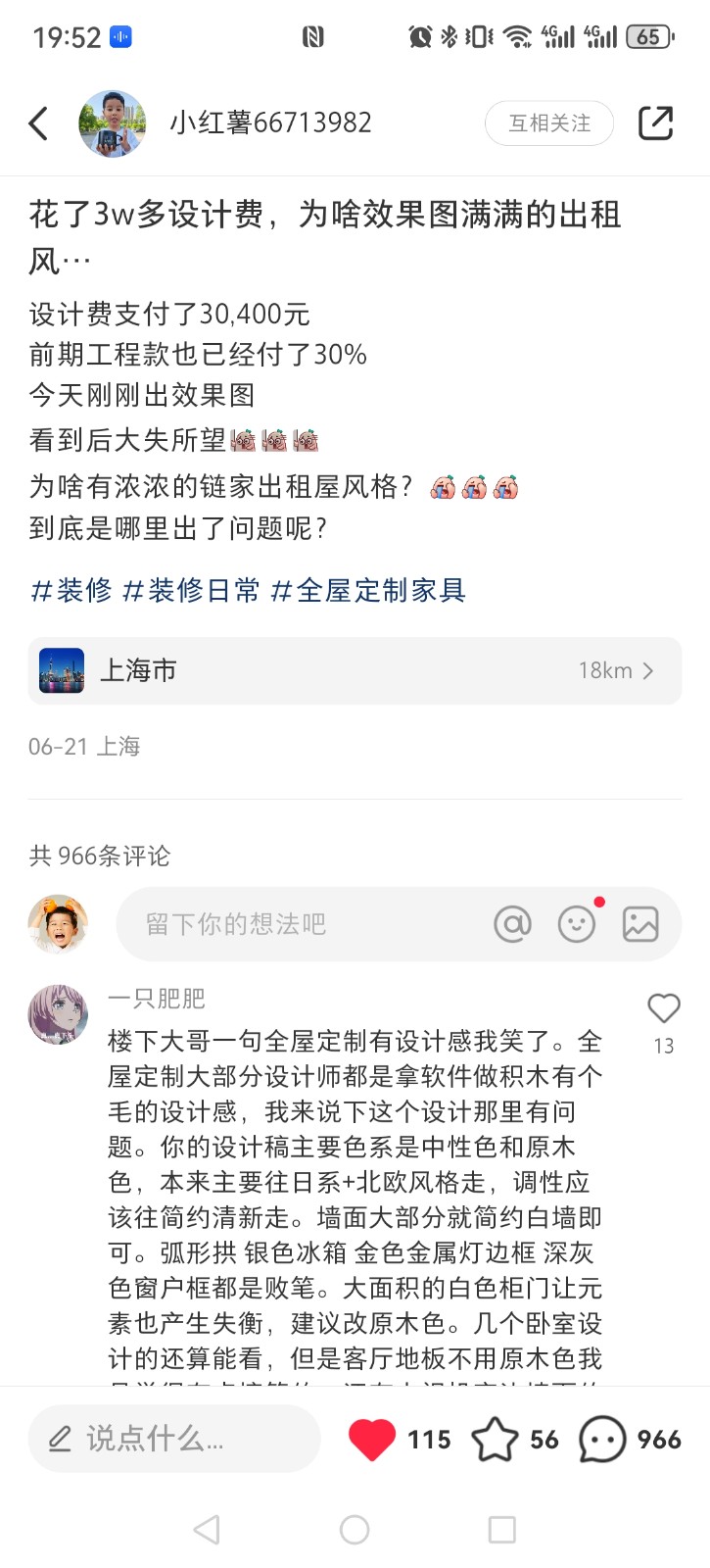Mention someone with the @ icon
The height and width of the screenshot is (1568, 710).
tap(512, 924)
